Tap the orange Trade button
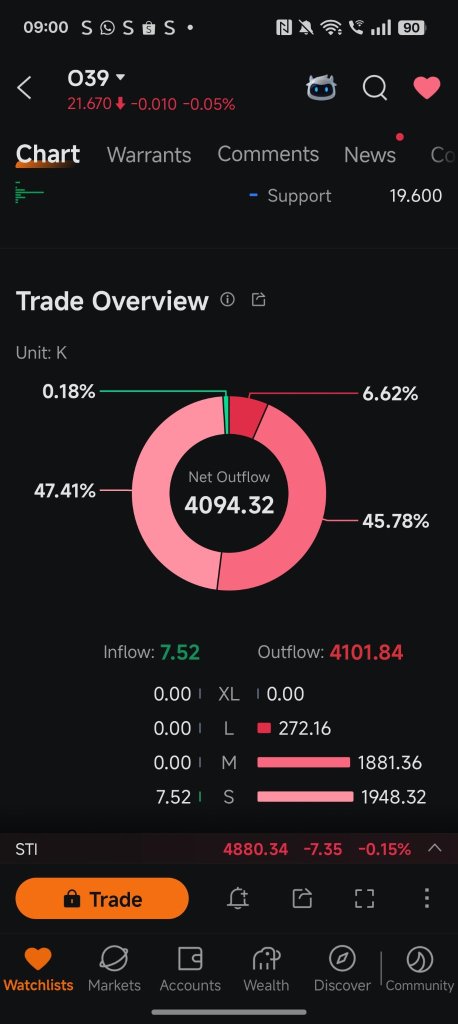458x1024 pixels. tap(102, 899)
